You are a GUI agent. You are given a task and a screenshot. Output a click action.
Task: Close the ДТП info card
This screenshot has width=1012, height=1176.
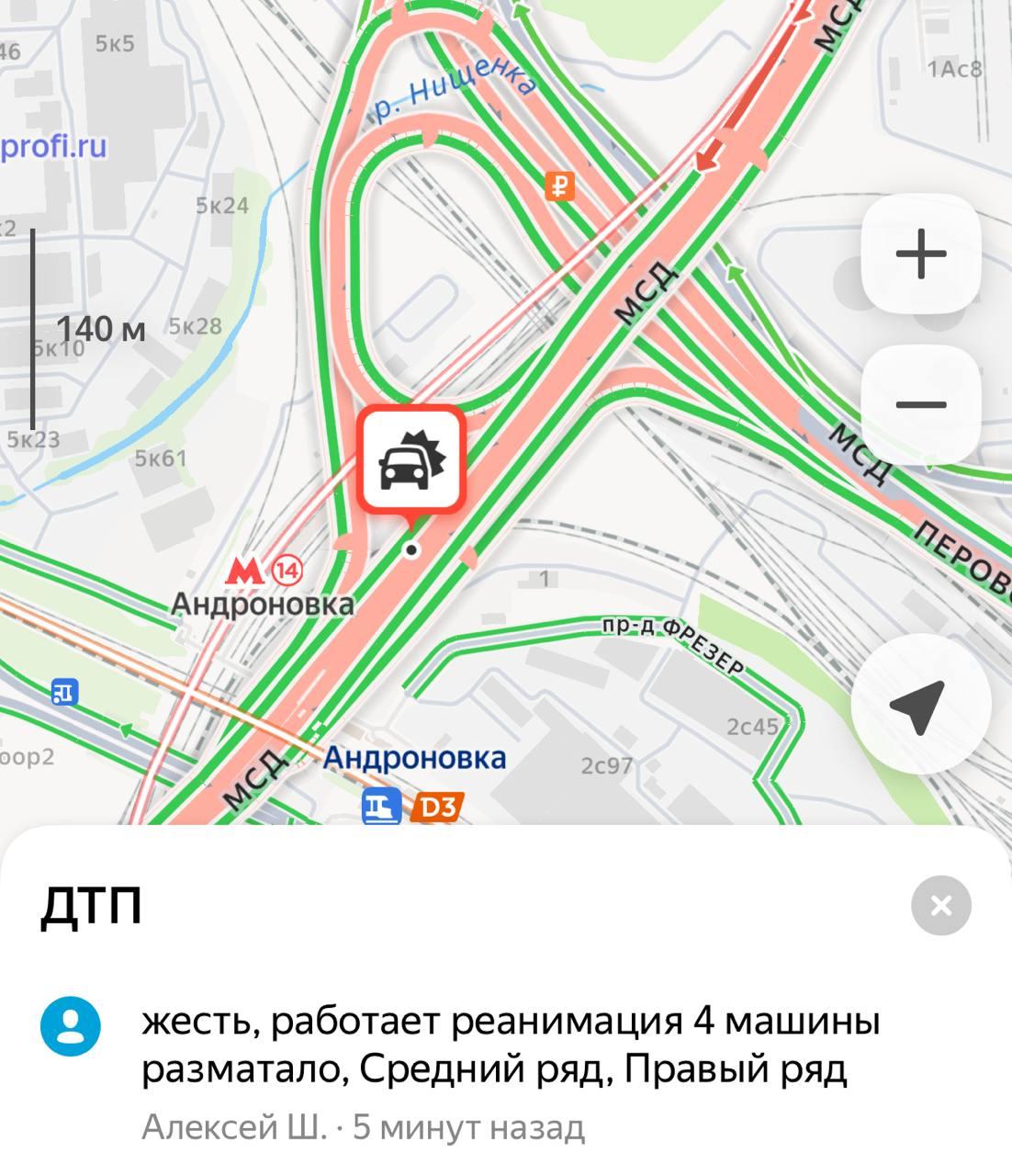click(x=940, y=906)
